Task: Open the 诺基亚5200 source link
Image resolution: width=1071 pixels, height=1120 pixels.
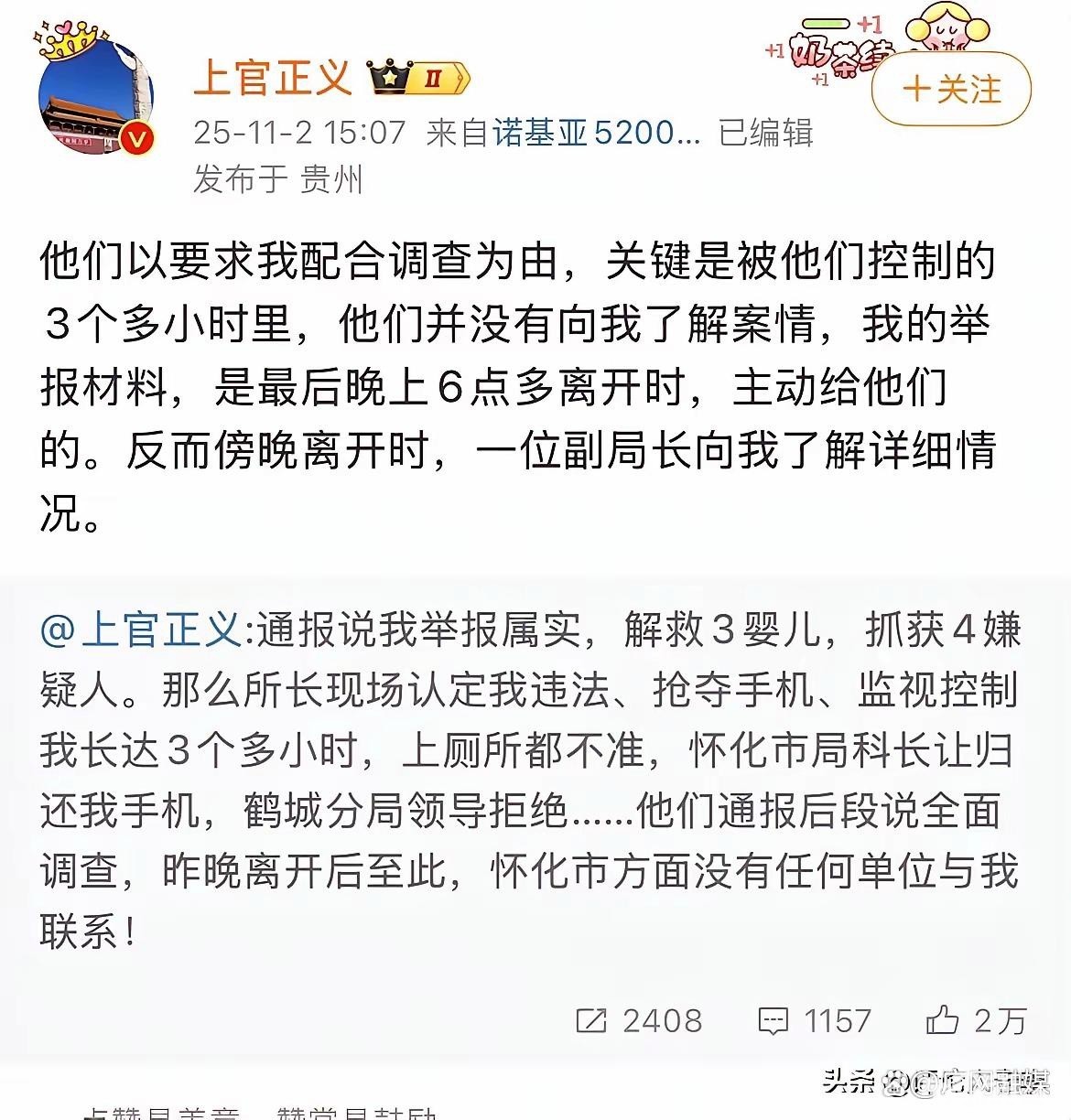Action: click(x=596, y=133)
